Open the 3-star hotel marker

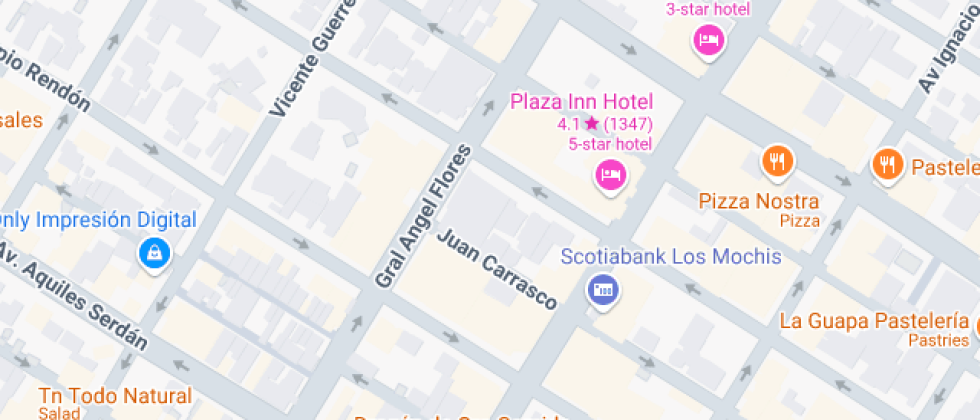pos(709,41)
